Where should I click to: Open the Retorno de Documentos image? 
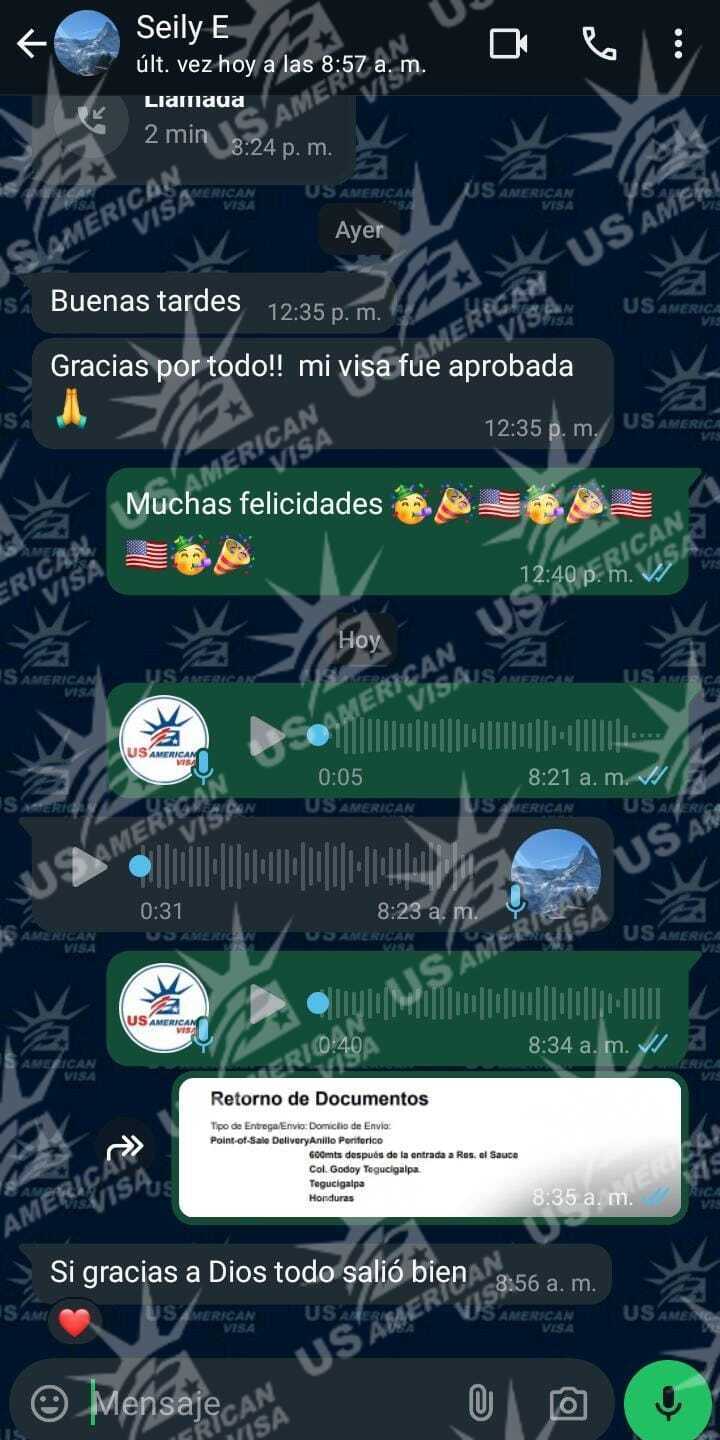[x=430, y=1148]
